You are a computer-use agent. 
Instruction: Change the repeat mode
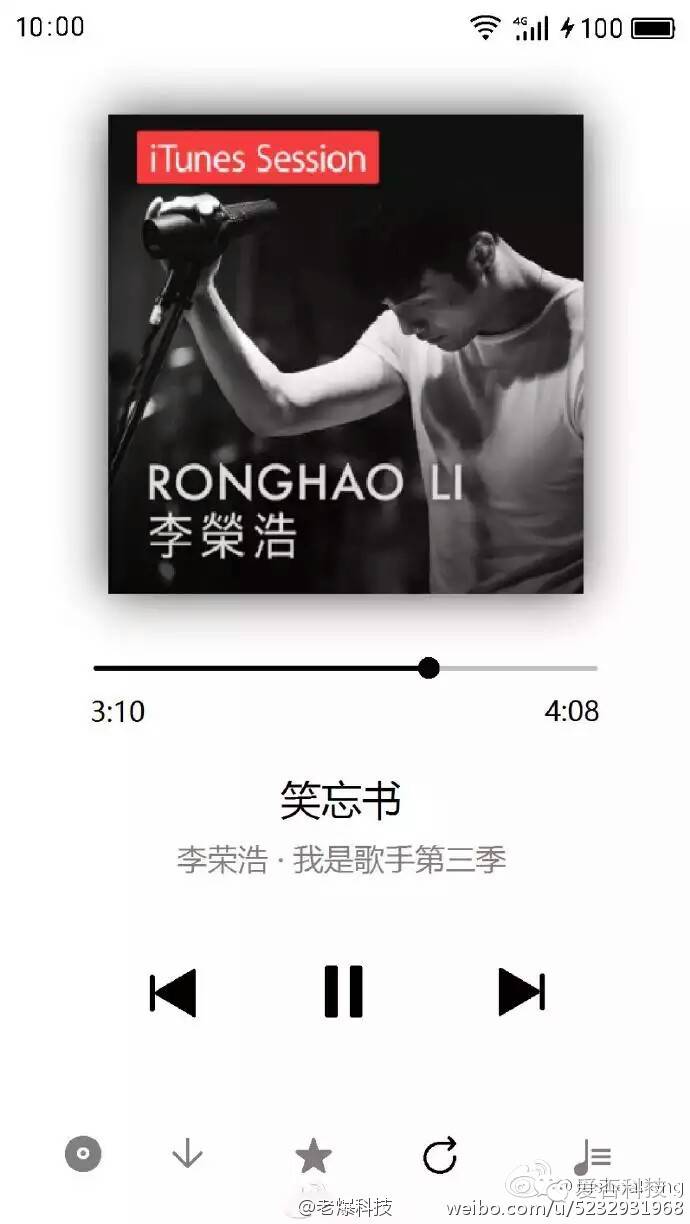coord(439,1156)
